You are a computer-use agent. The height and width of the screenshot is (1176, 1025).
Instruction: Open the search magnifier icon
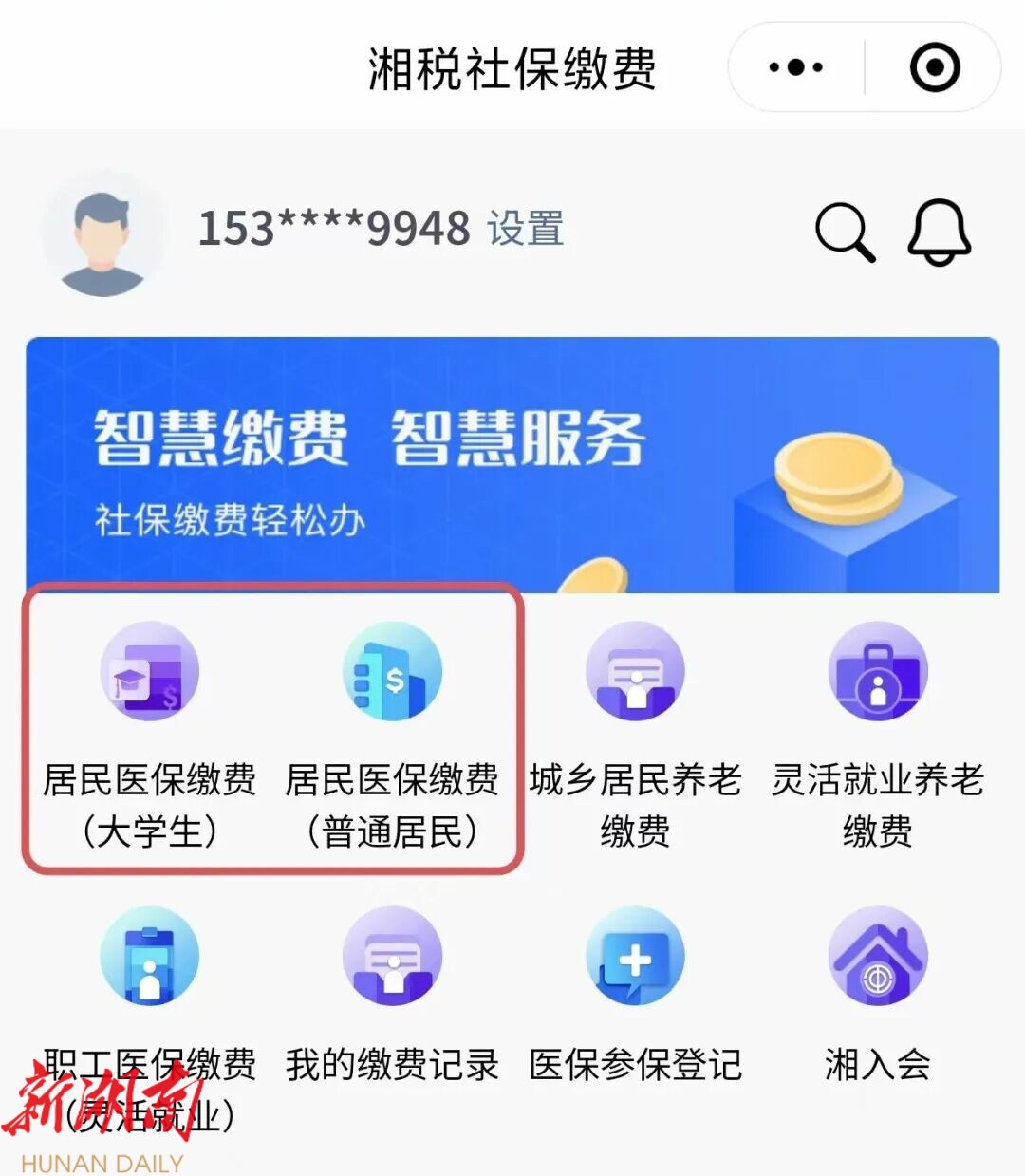pyautogui.click(x=844, y=231)
